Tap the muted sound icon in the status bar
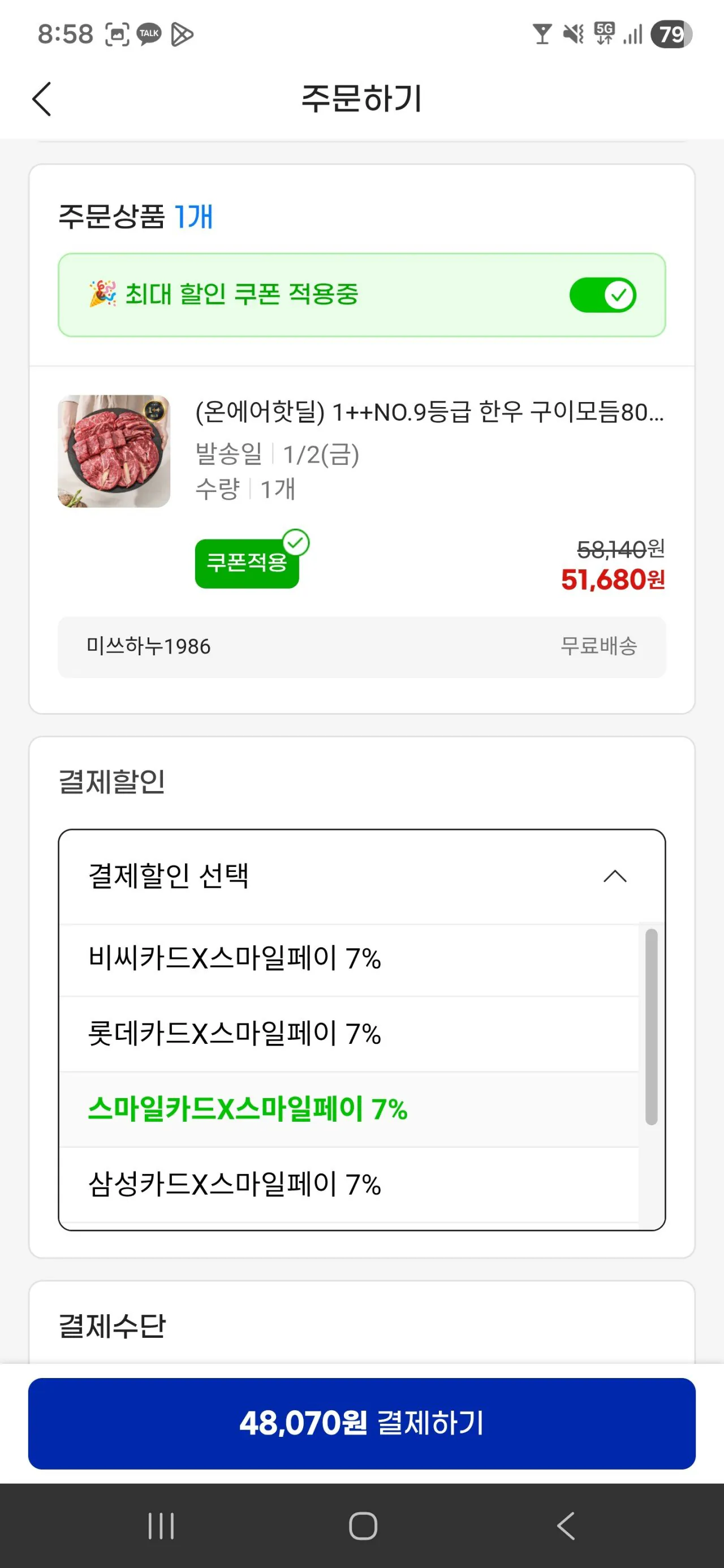Screen dimensions: 724x1568 571,34
